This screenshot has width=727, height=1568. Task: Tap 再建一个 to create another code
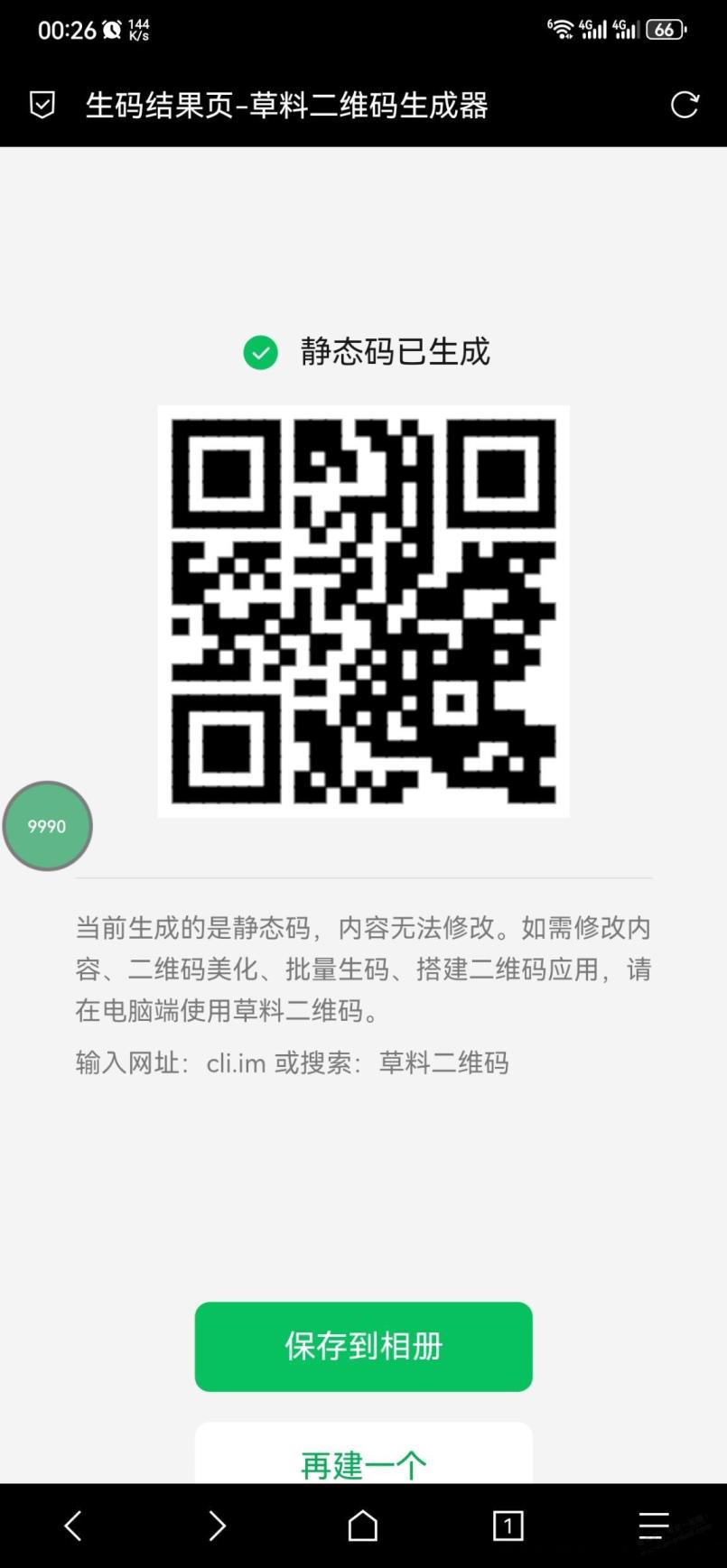pyautogui.click(x=363, y=1456)
